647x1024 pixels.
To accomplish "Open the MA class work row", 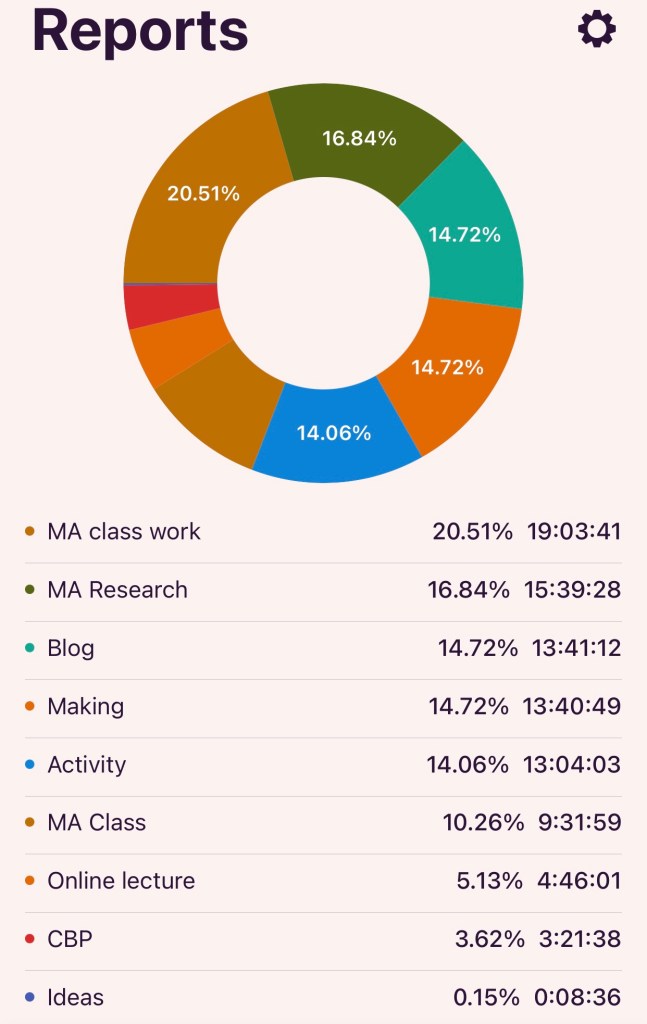I will (323, 532).
